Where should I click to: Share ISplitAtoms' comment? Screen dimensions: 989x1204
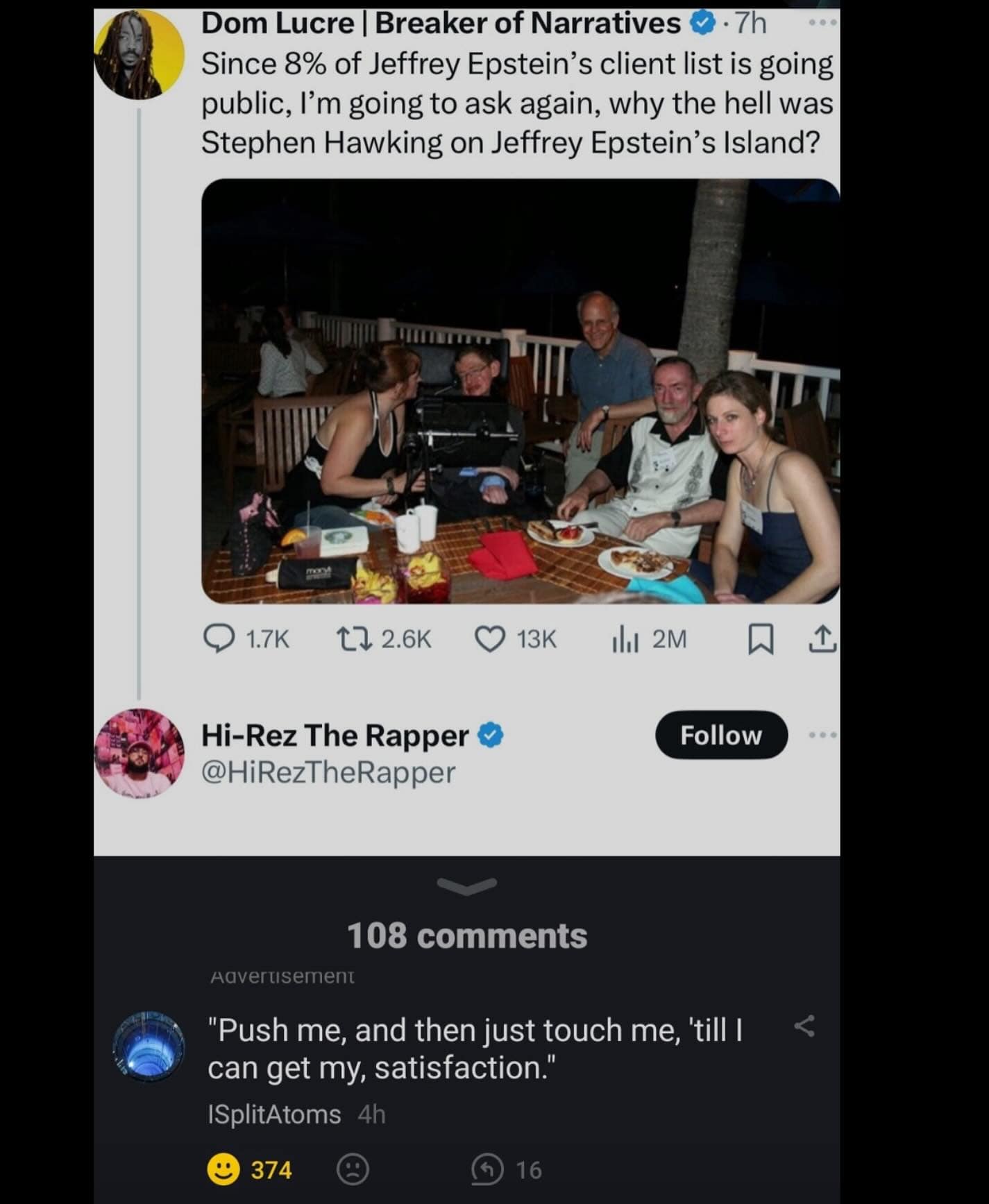[x=804, y=1026]
